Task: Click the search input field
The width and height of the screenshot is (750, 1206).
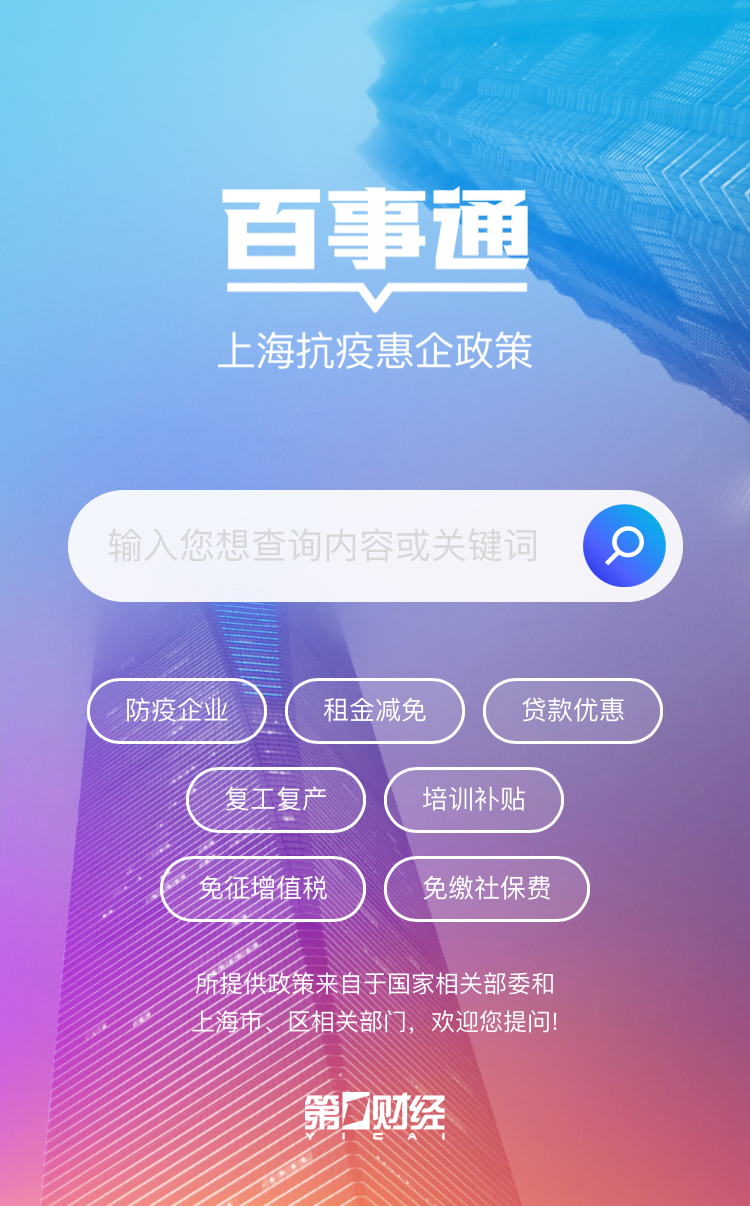Action: [330, 545]
